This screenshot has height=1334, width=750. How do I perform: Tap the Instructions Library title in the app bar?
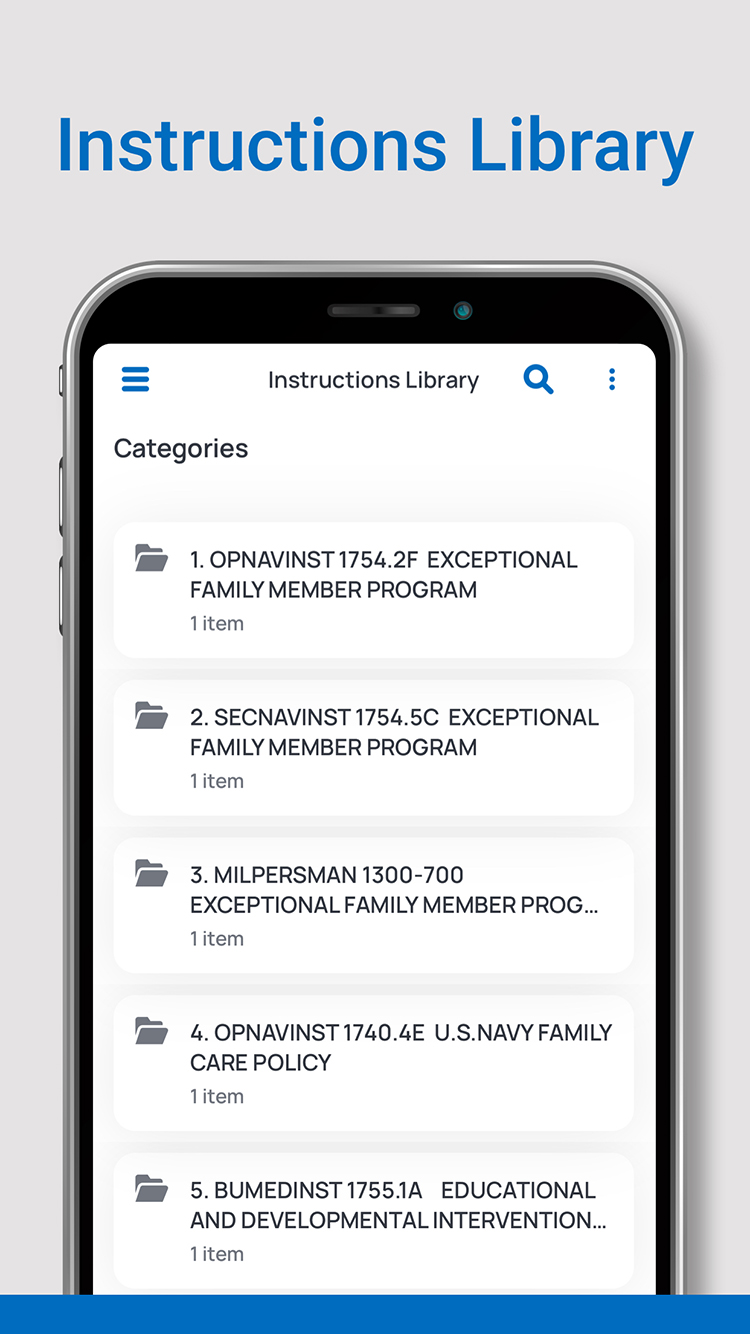[x=373, y=379]
